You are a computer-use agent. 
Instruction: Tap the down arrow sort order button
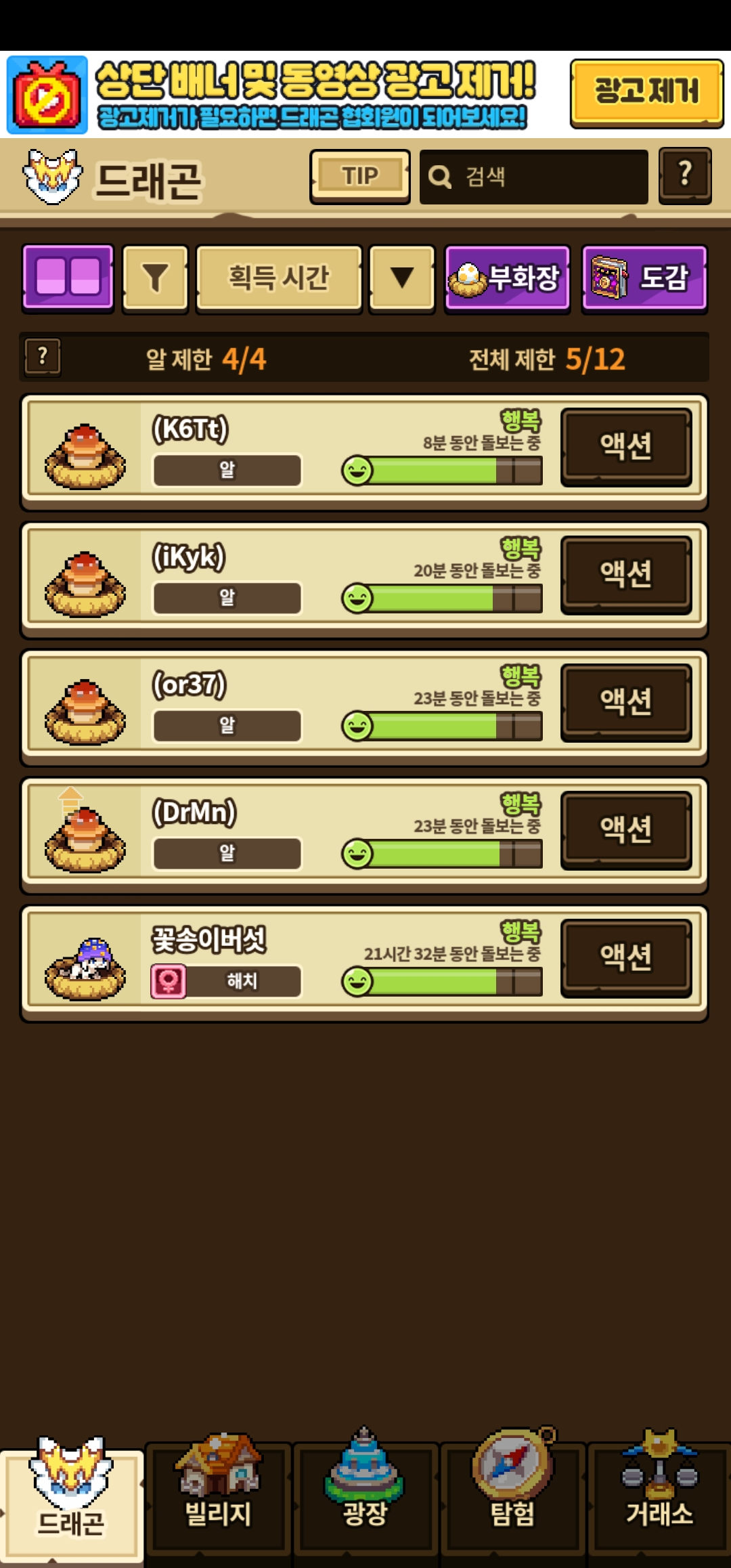(402, 278)
